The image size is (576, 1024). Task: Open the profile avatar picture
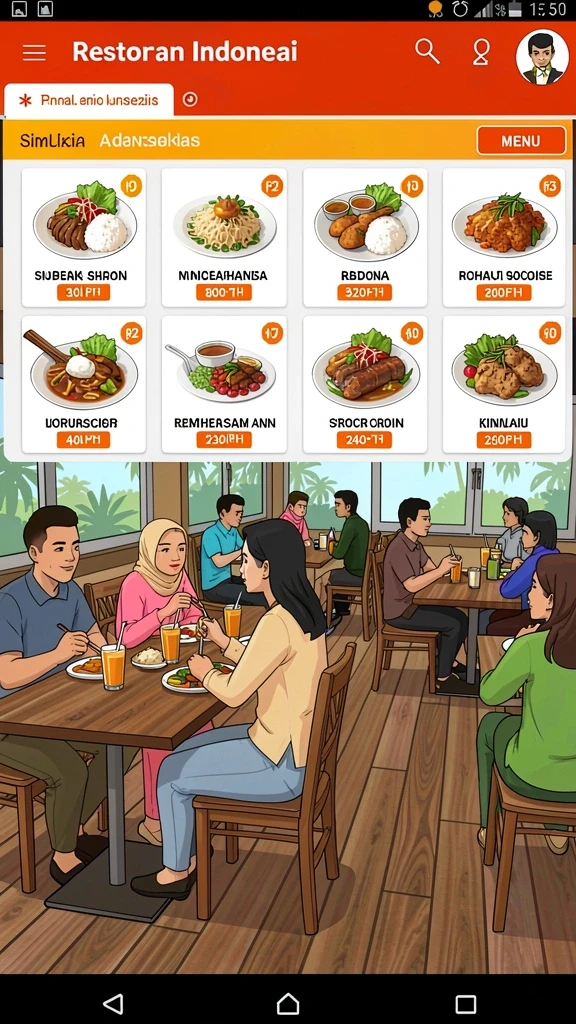tap(542, 57)
